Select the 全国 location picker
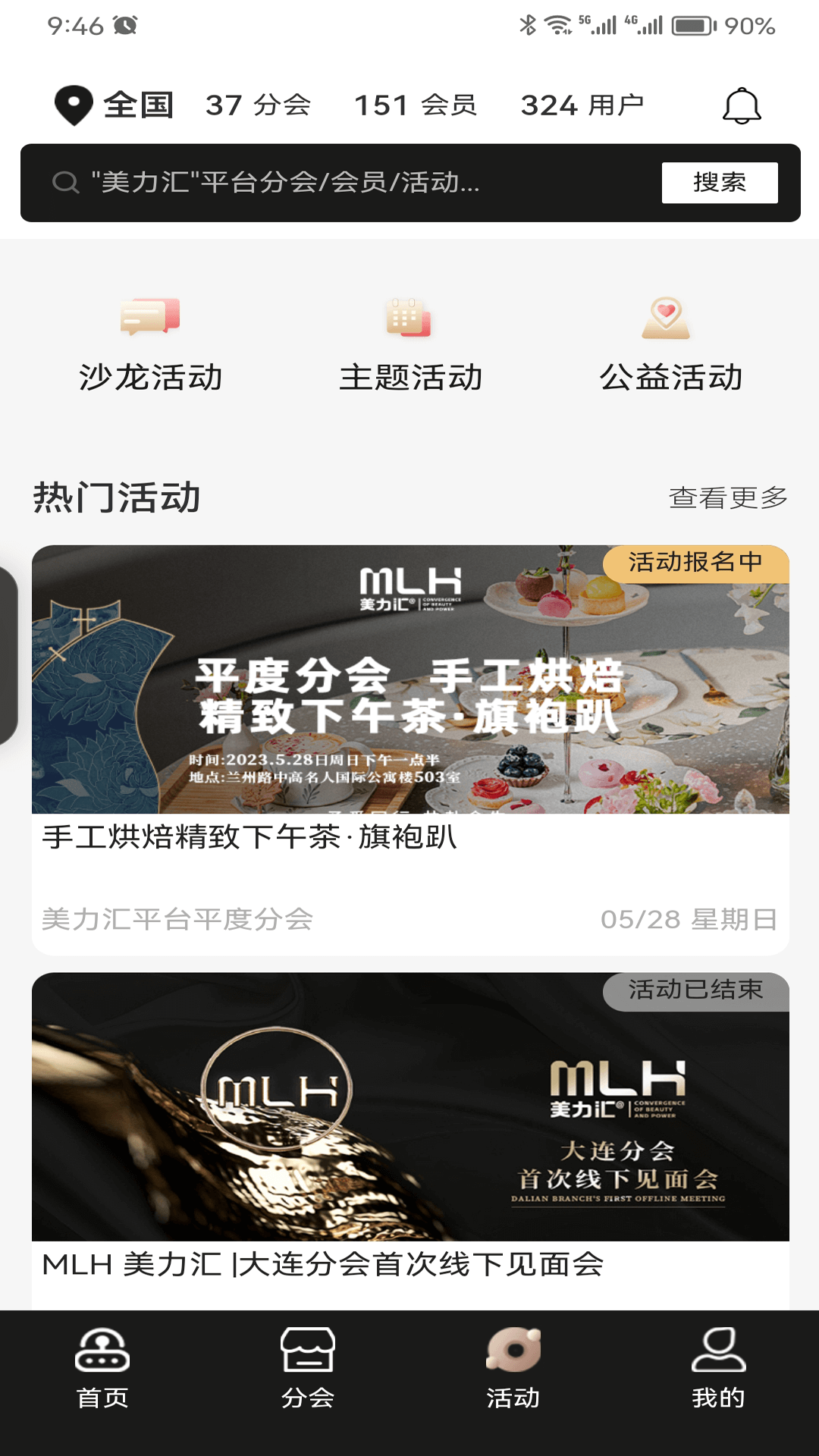Screen dimensions: 819x1456 pyautogui.click(x=115, y=105)
